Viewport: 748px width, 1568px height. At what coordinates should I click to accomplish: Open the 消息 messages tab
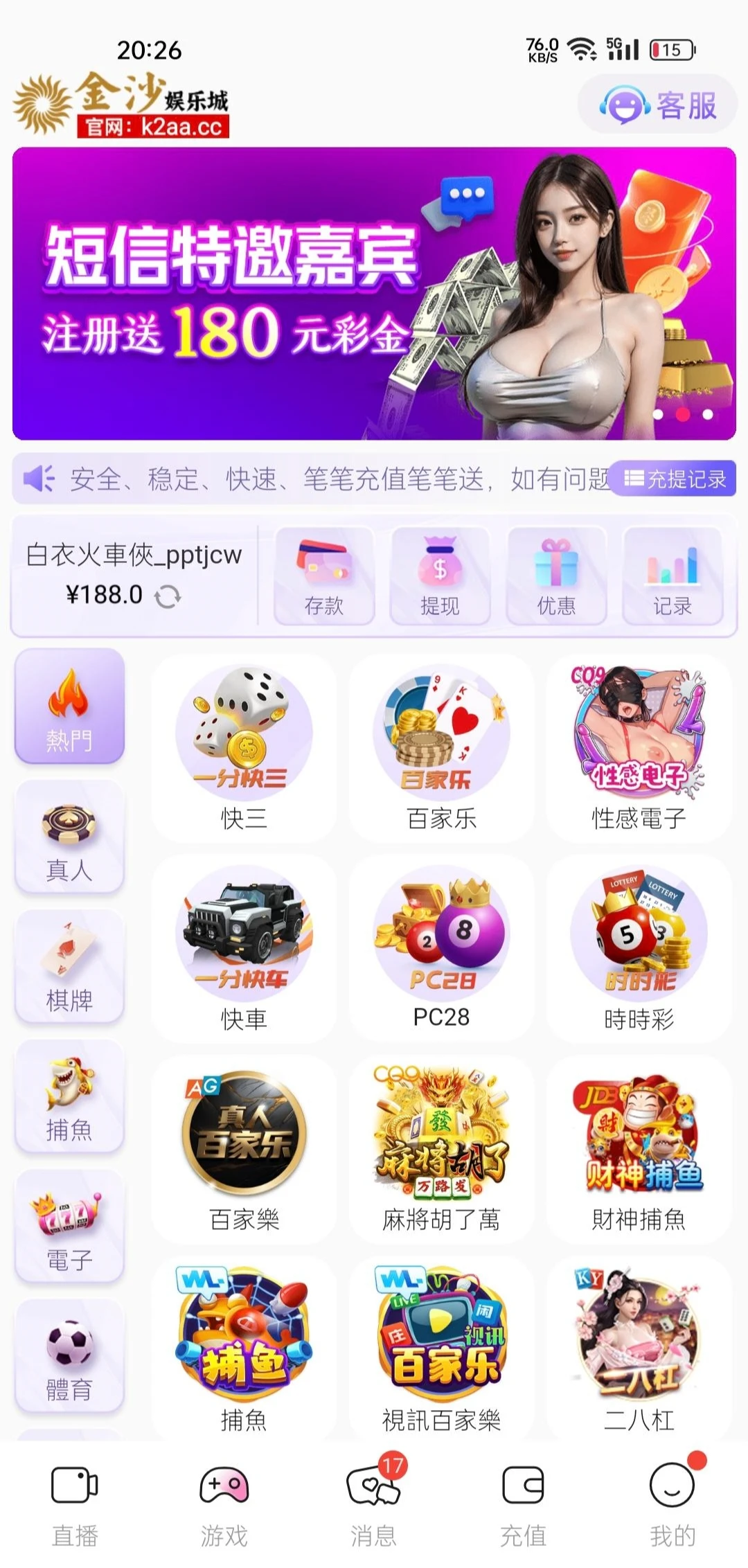[374, 1504]
